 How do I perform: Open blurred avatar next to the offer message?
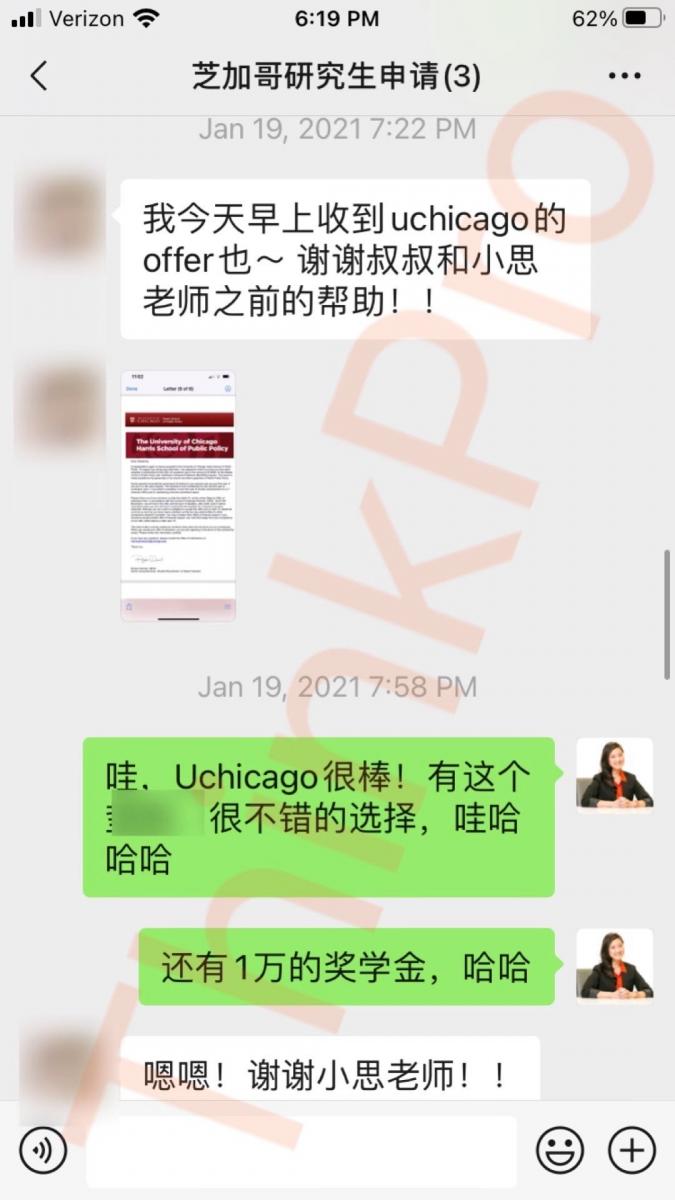point(60,218)
